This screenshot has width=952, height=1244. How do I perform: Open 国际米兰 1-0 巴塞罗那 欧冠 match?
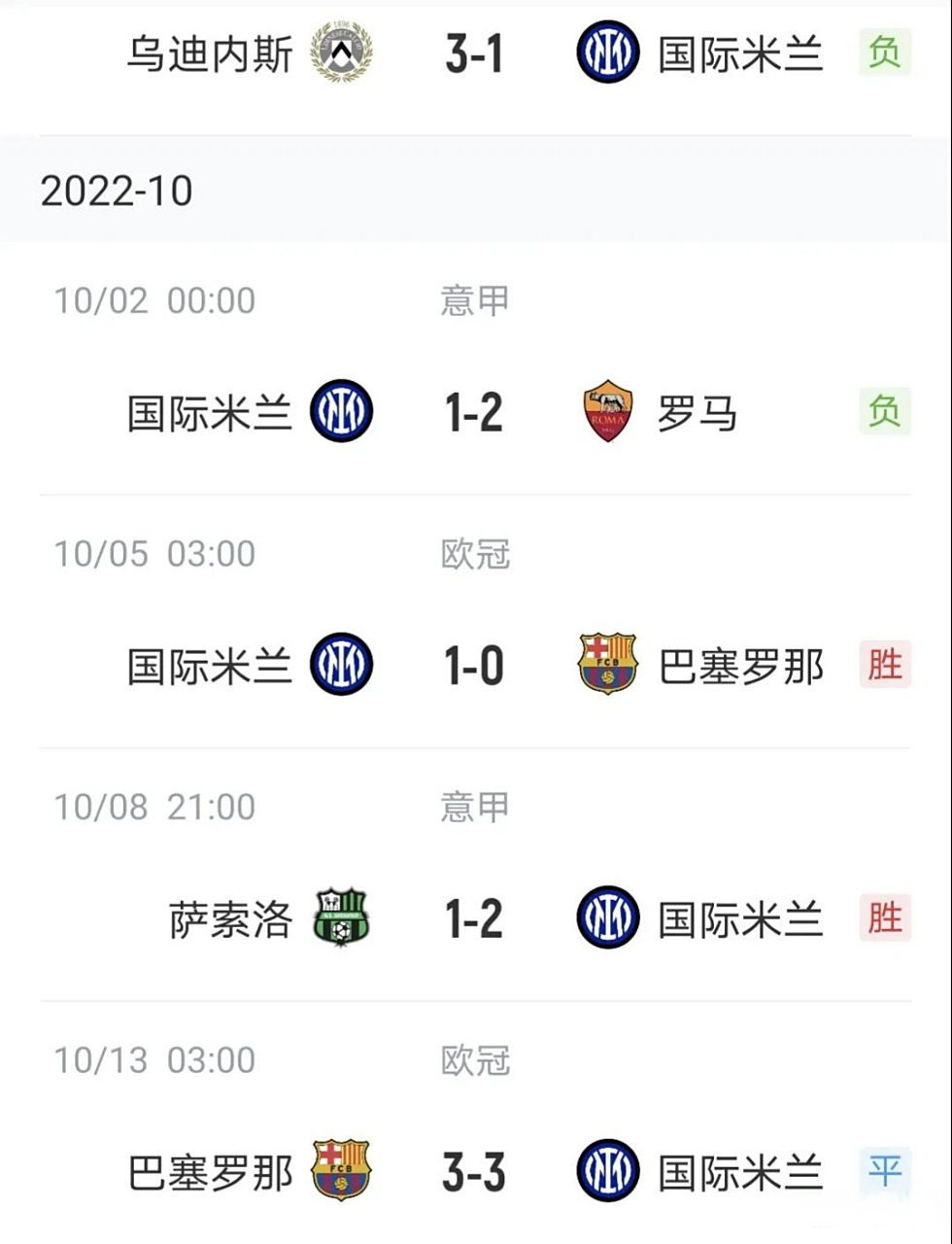click(474, 666)
